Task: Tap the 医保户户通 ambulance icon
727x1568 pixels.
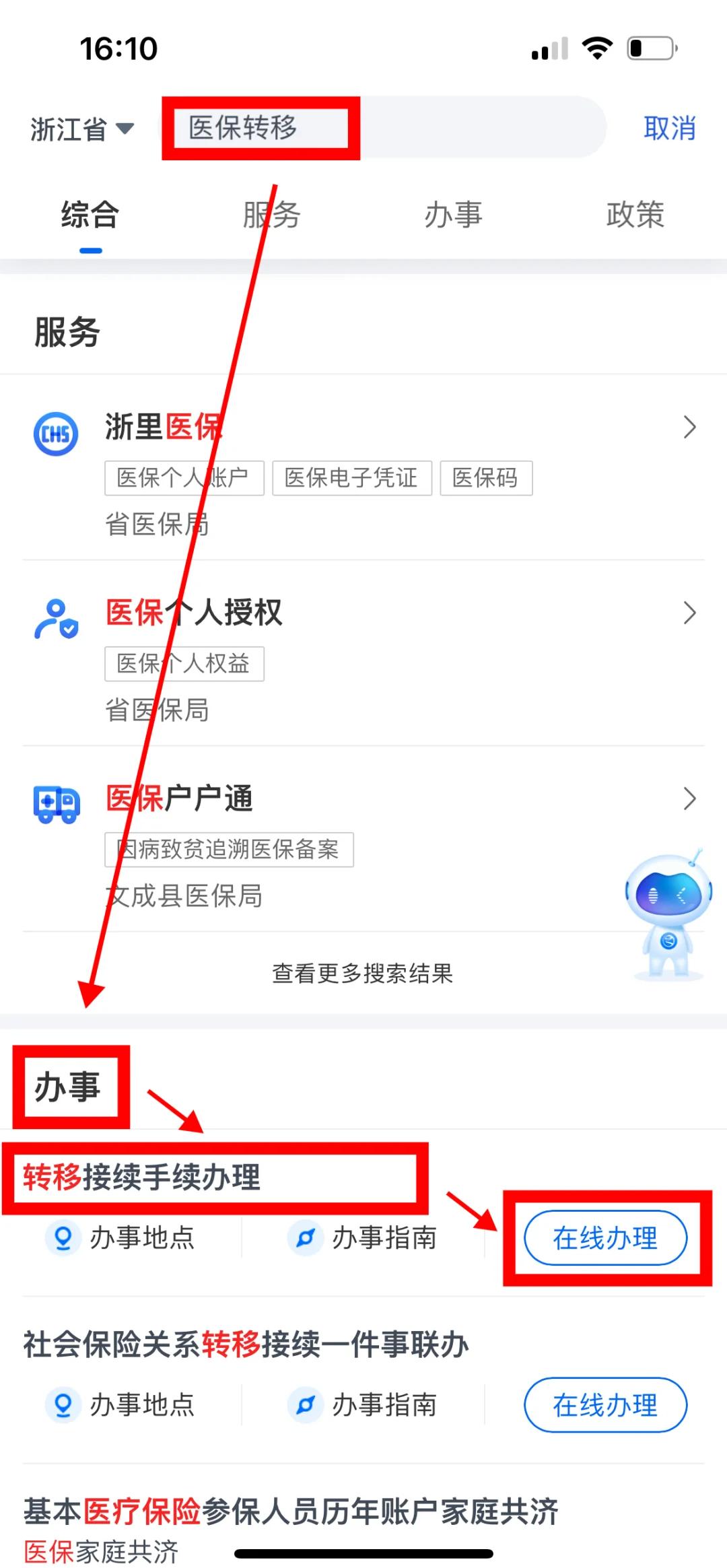Action: click(57, 800)
